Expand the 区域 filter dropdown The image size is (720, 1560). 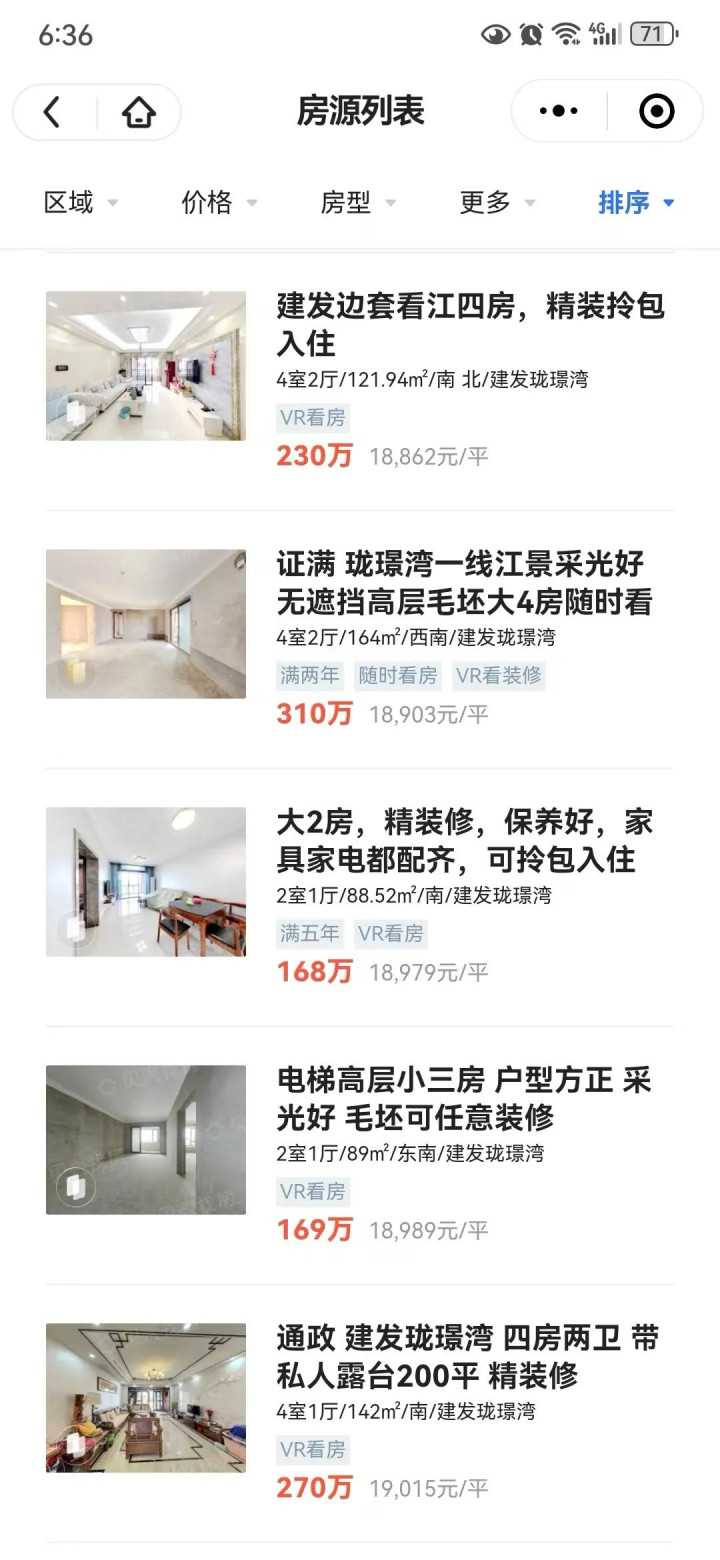click(81, 202)
